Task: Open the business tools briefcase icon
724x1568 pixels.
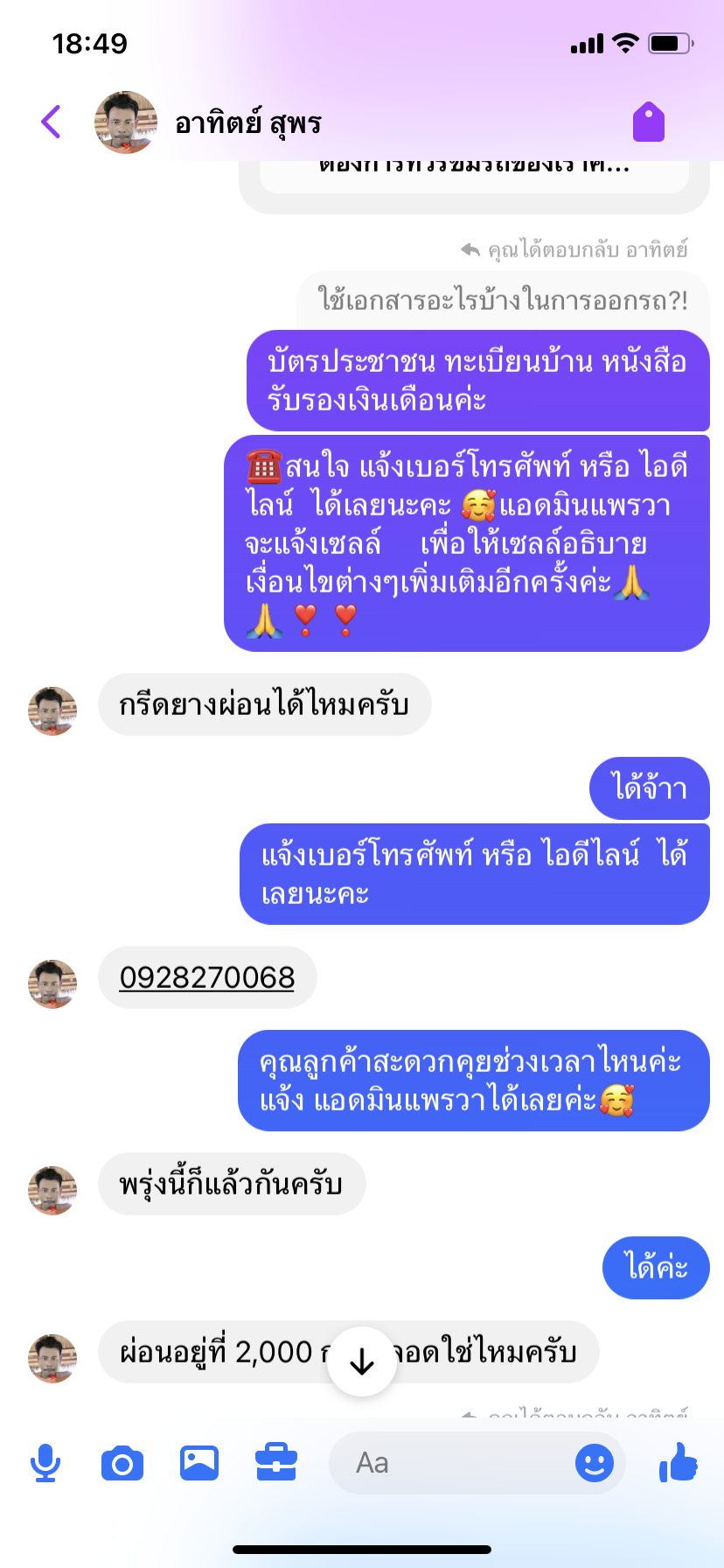Action: (x=276, y=1463)
